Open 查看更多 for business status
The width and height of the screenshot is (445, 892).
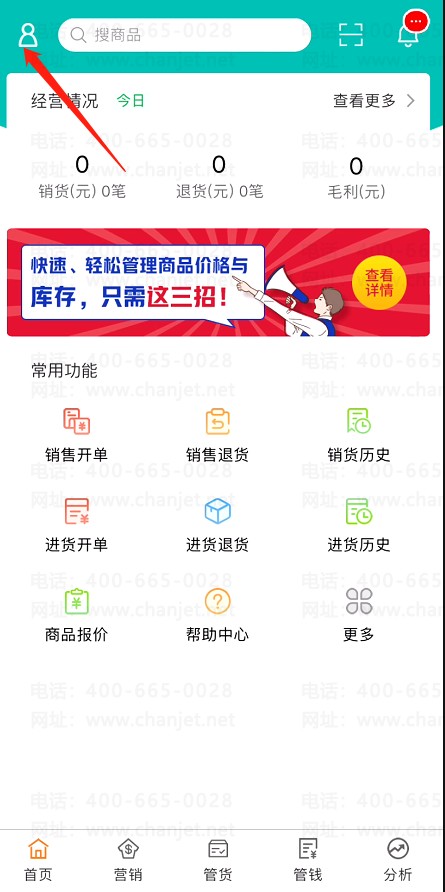[374, 101]
